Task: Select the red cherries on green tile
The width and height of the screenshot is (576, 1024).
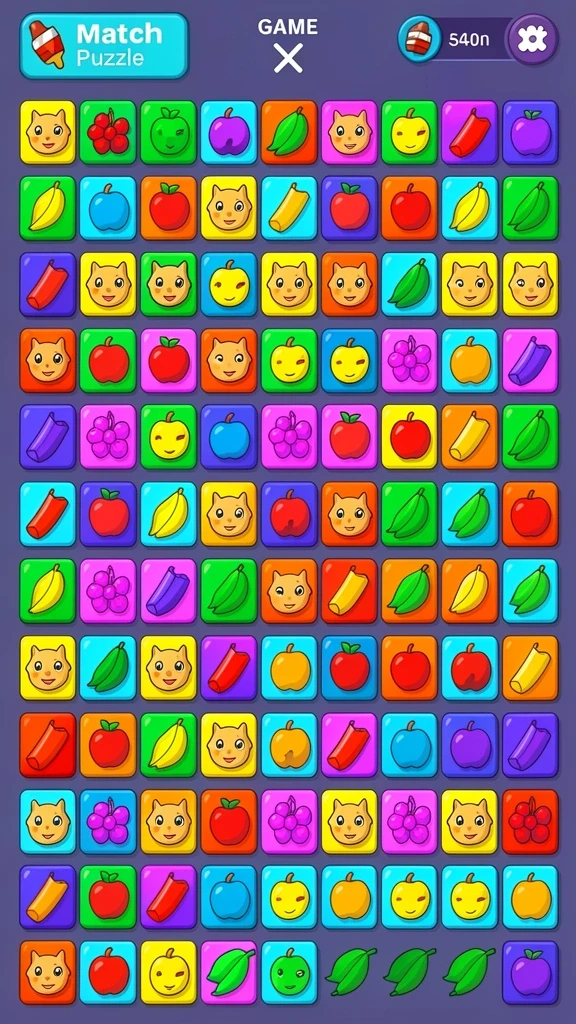Action: tap(108, 132)
